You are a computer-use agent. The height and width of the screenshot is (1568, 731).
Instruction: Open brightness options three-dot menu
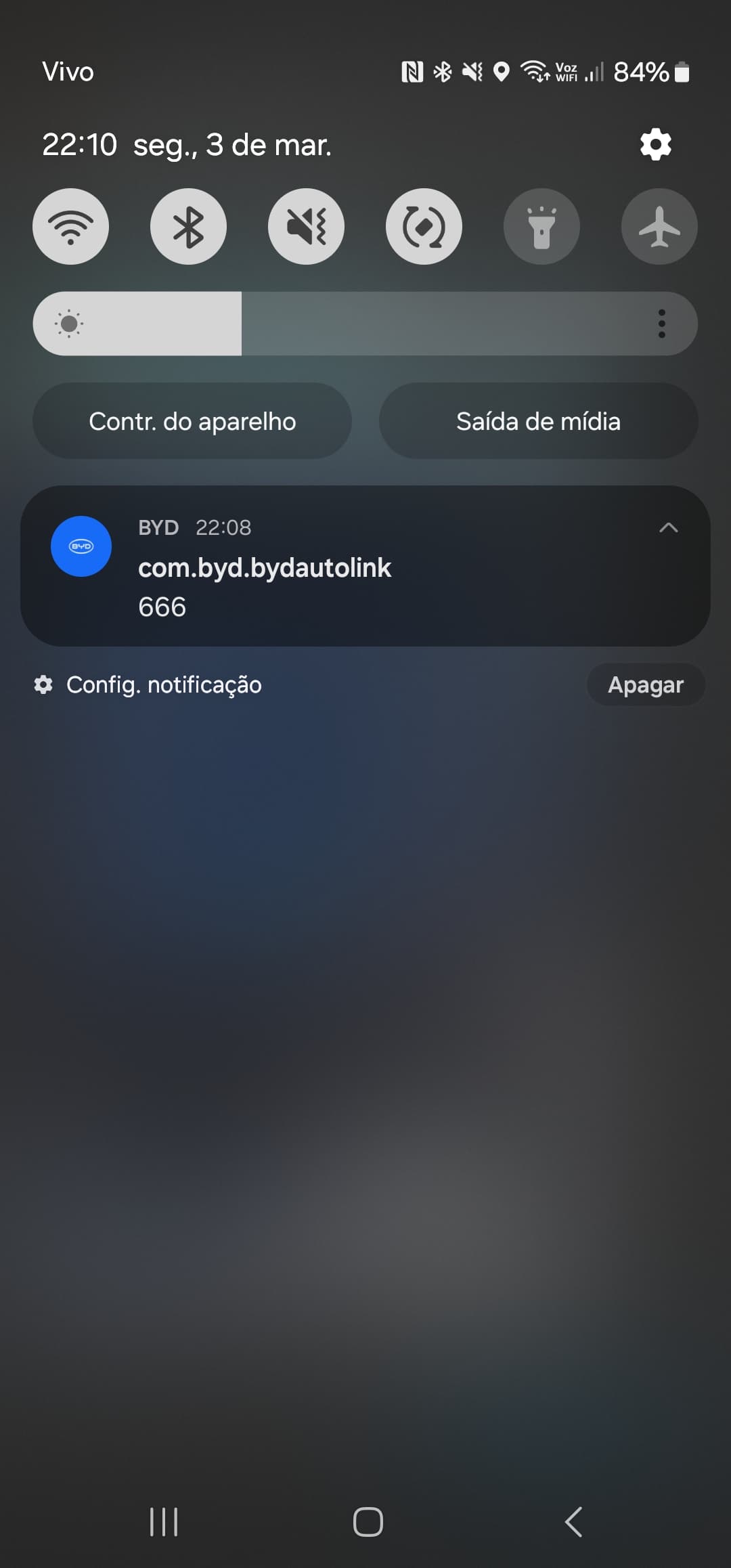click(x=662, y=324)
